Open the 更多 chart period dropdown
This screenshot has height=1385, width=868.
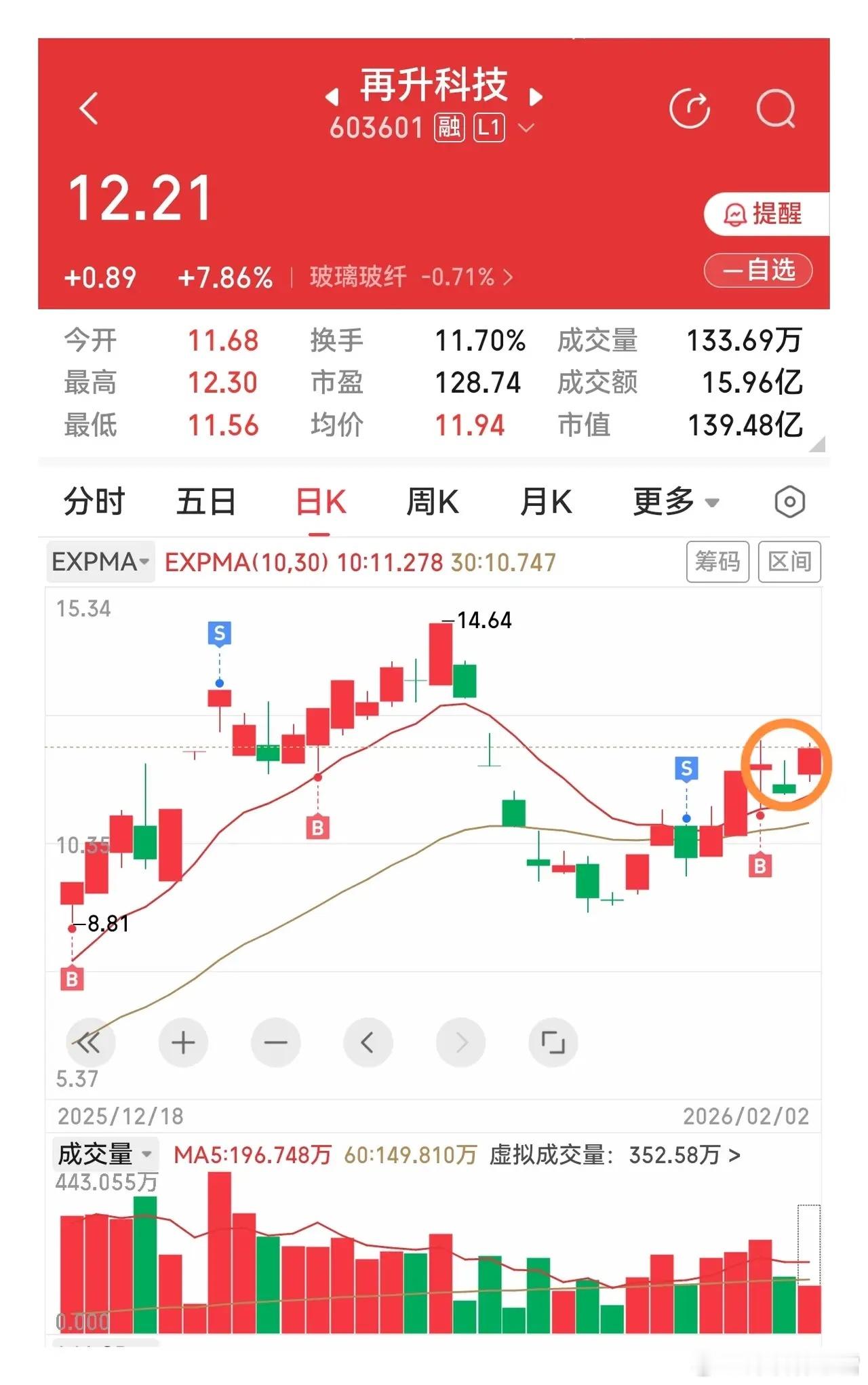[676, 502]
